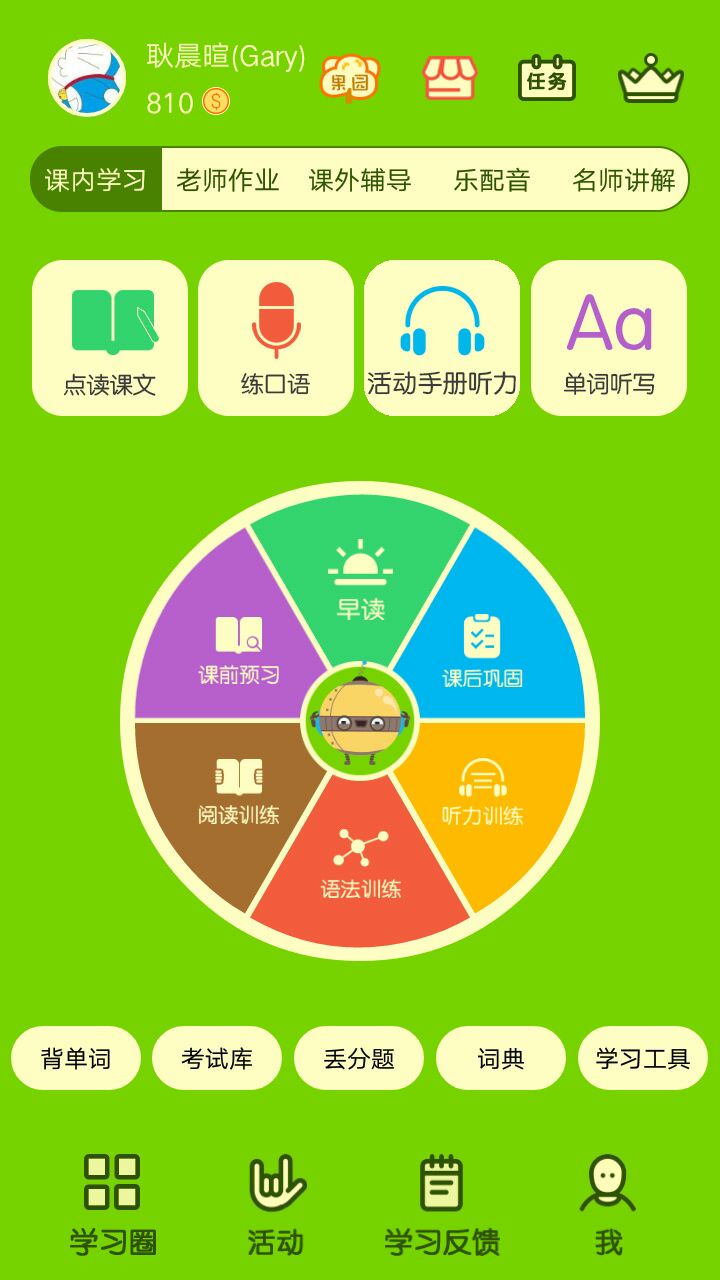
Task: Go to the 名师讲解 tab
Action: point(624,180)
